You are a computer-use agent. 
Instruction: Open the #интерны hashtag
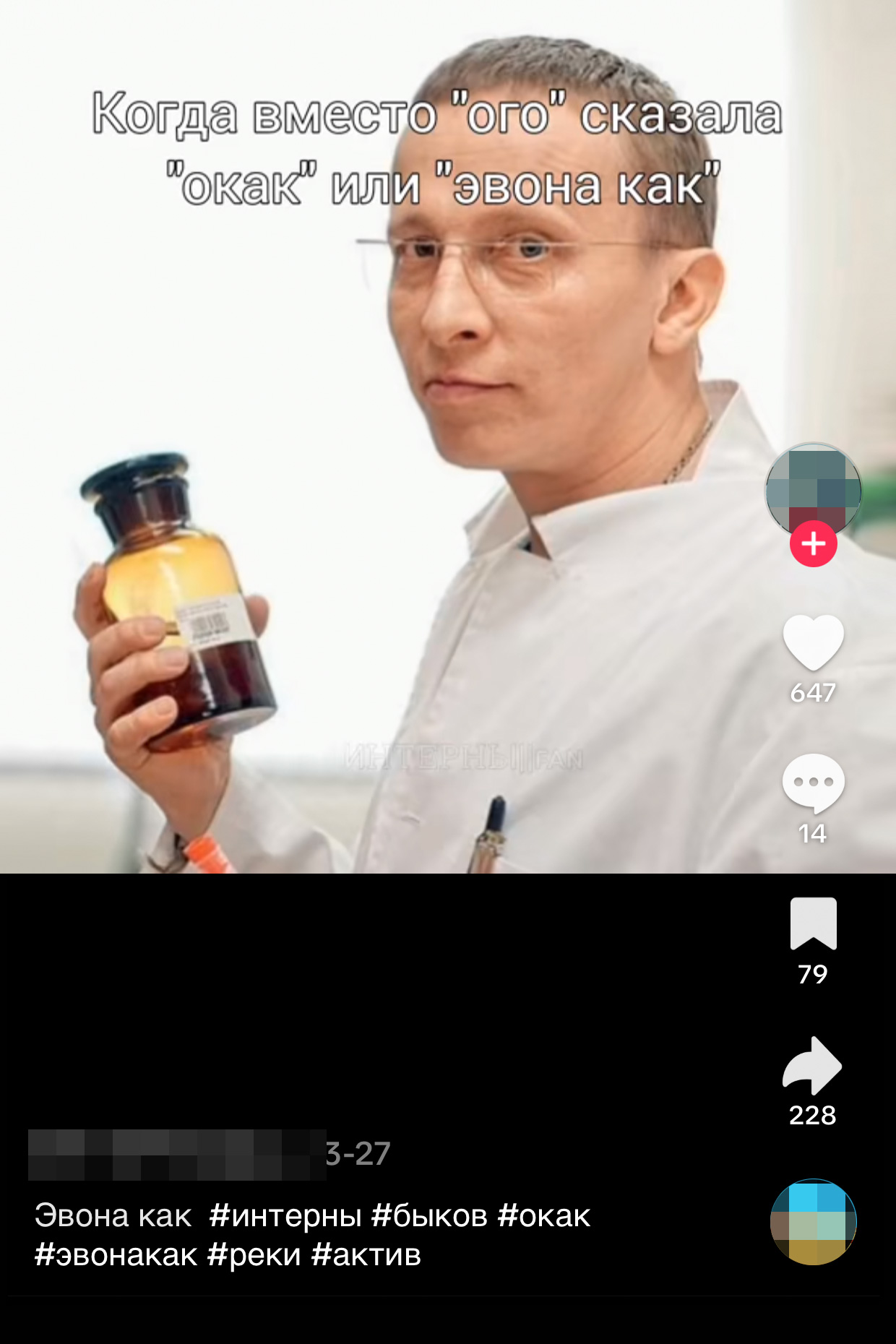(285, 1216)
